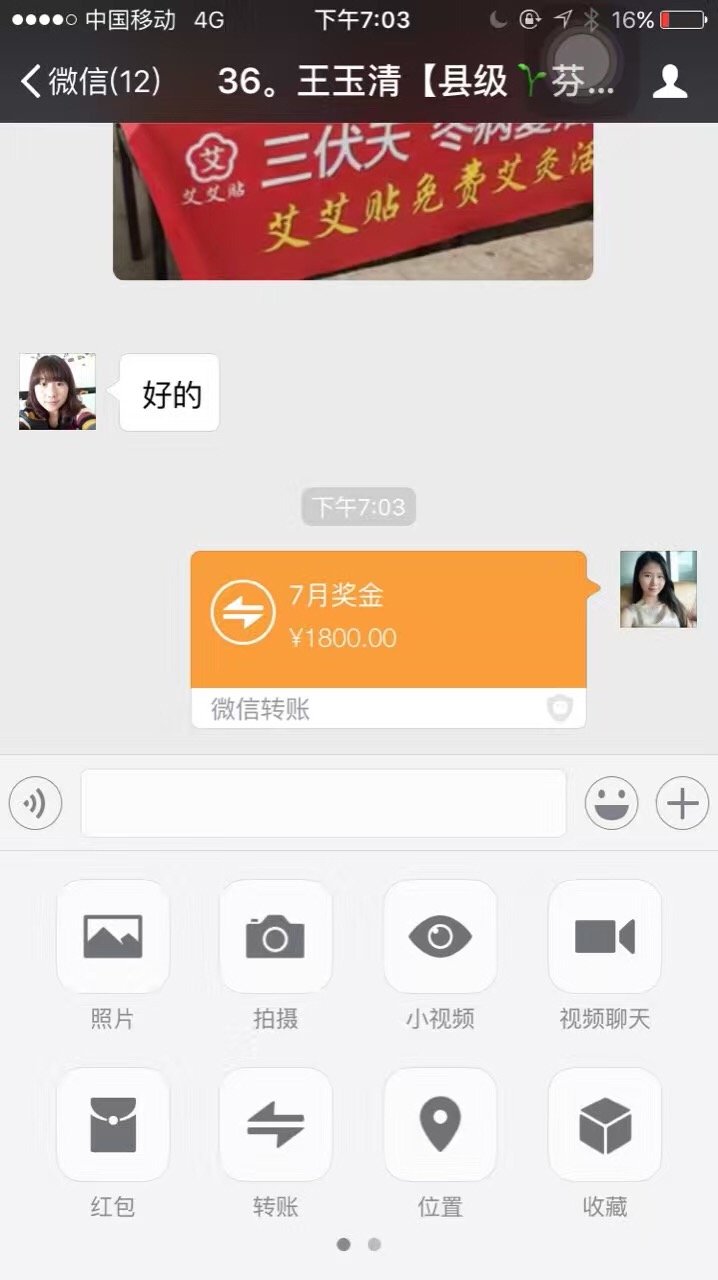Open the 艾艾贴 banner photo message
This screenshot has width=718, height=1280.
coord(352,200)
